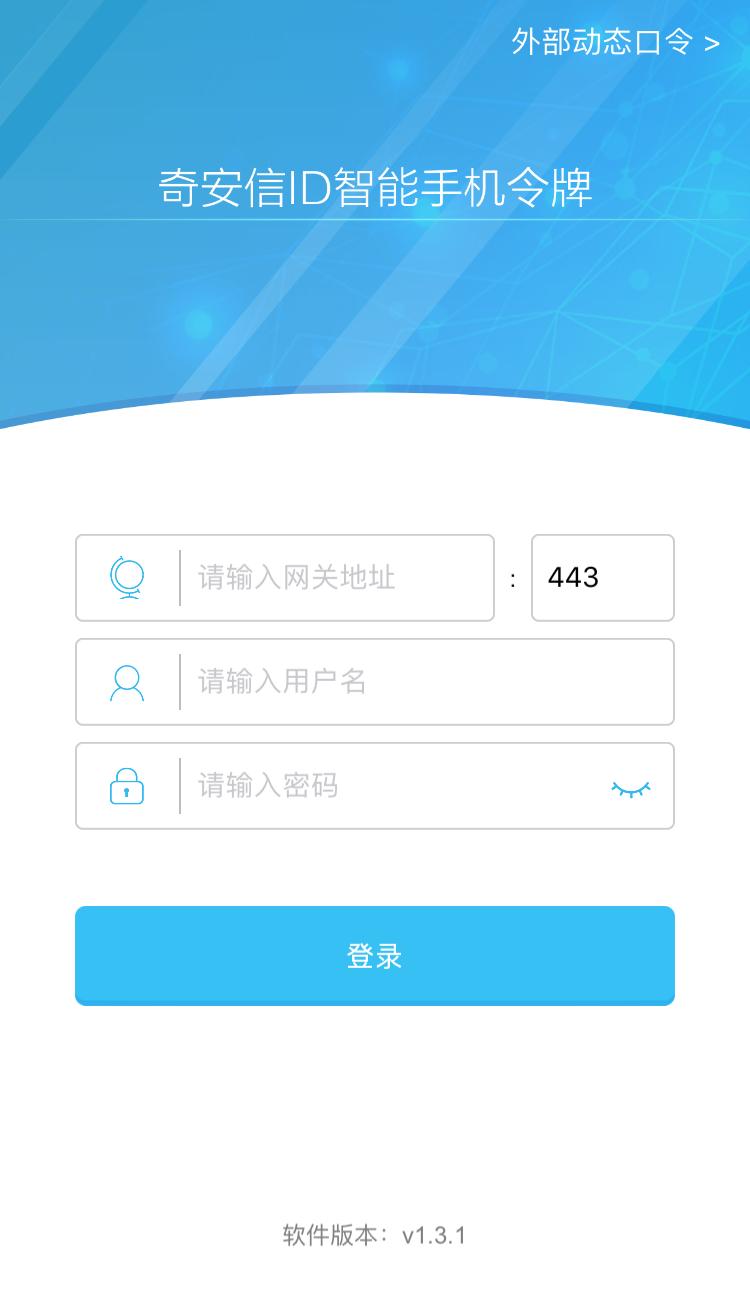Viewport: 750px width, 1295px height.
Task: Focus the gateway address field 请输入网关地址
Action: click(335, 578)
